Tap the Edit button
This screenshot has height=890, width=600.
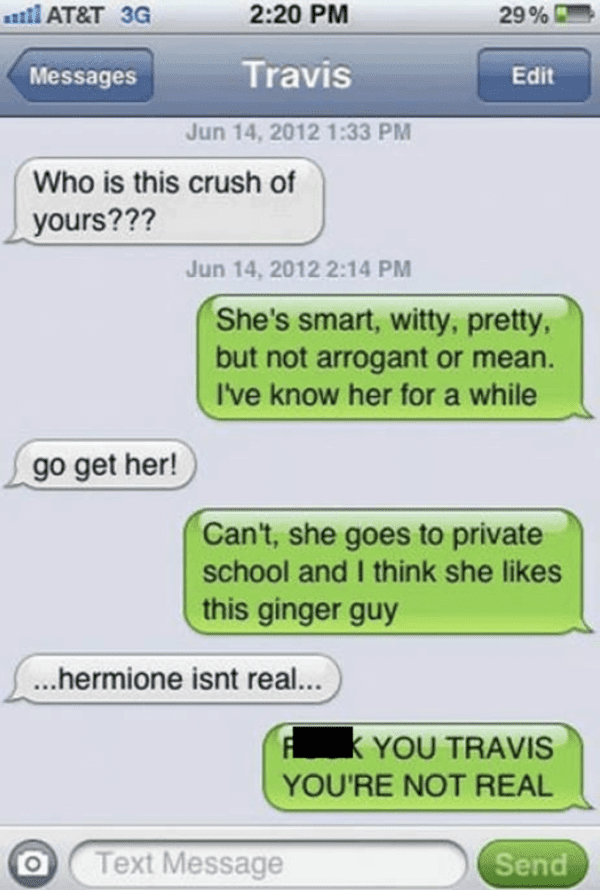click(530, 75)
